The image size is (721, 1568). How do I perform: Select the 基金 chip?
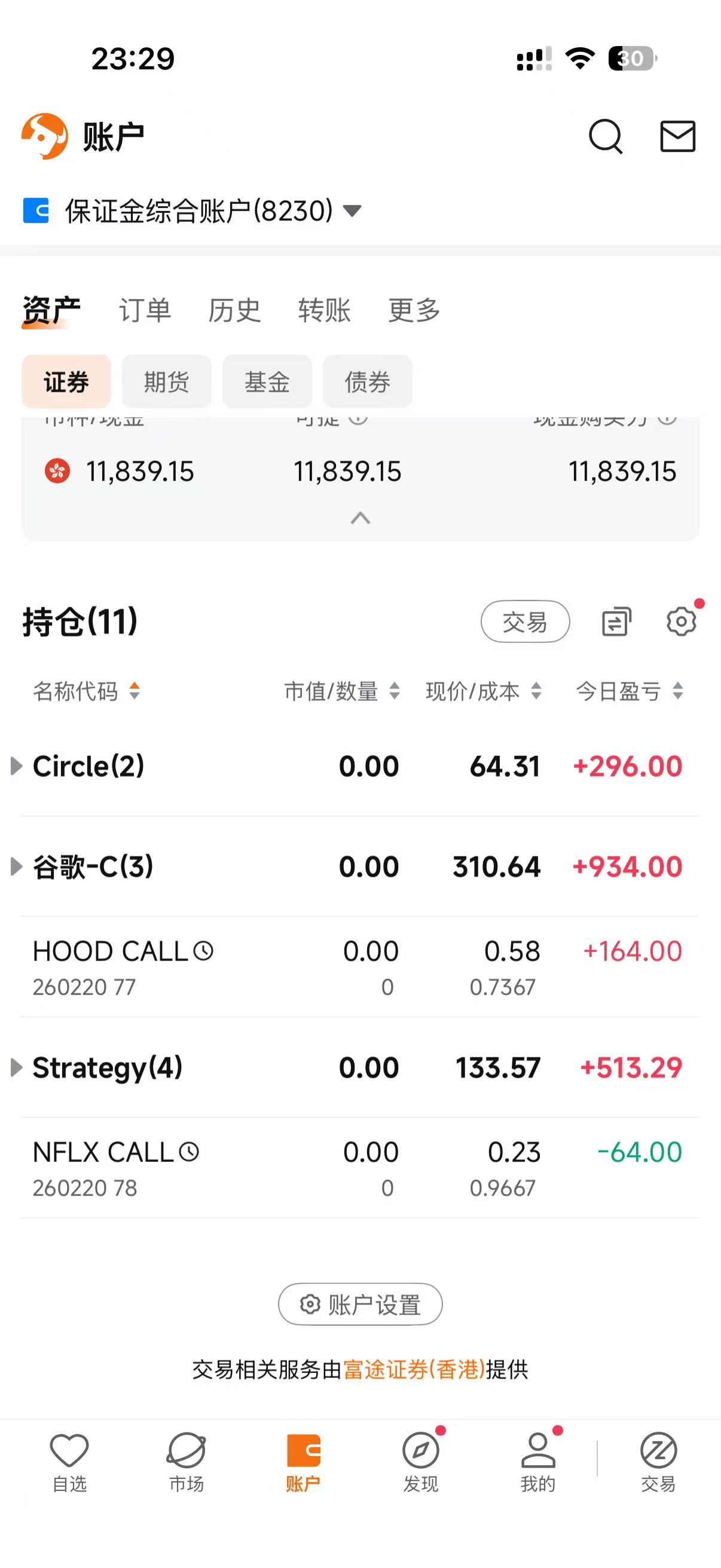click(x=267, y=382)
